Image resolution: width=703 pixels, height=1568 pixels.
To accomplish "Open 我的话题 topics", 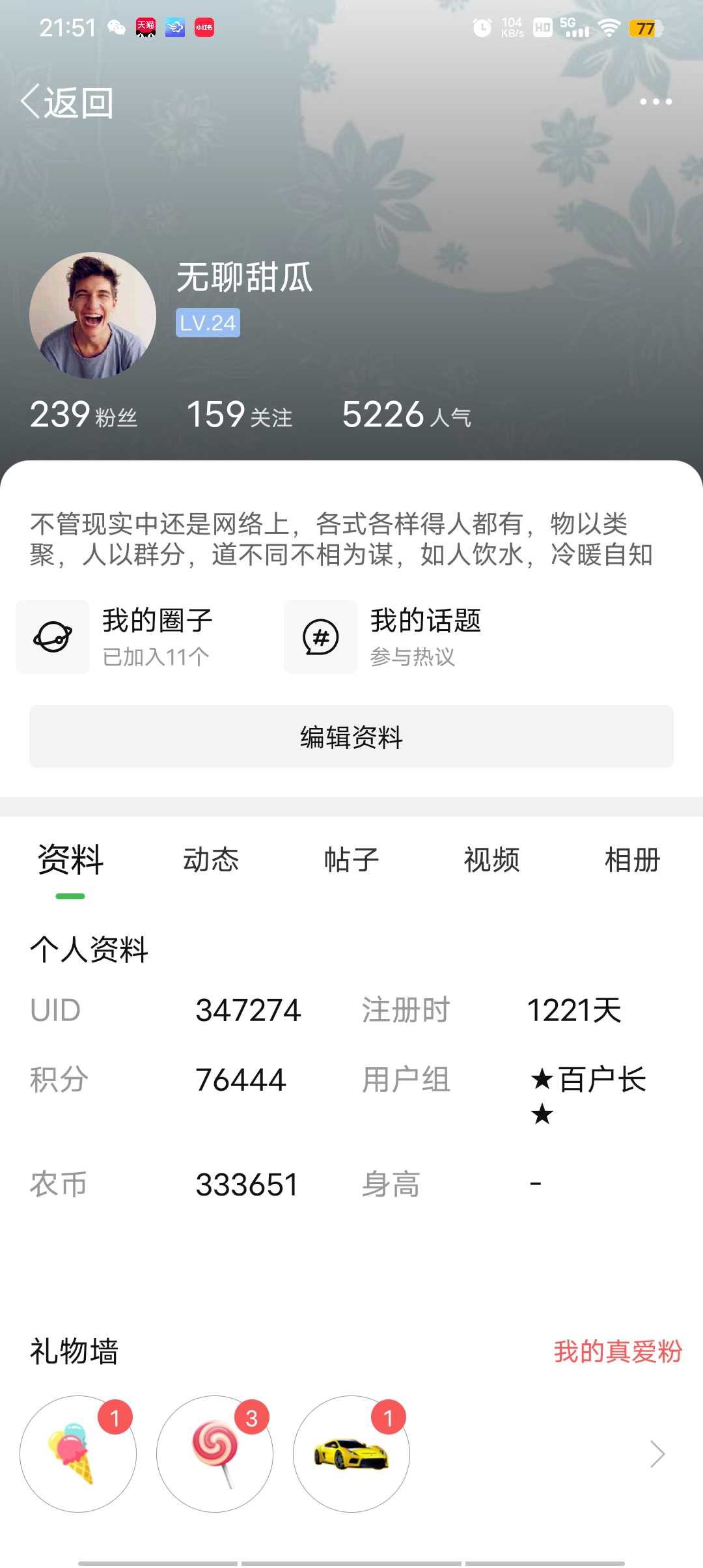I will [x=383, y=637].
